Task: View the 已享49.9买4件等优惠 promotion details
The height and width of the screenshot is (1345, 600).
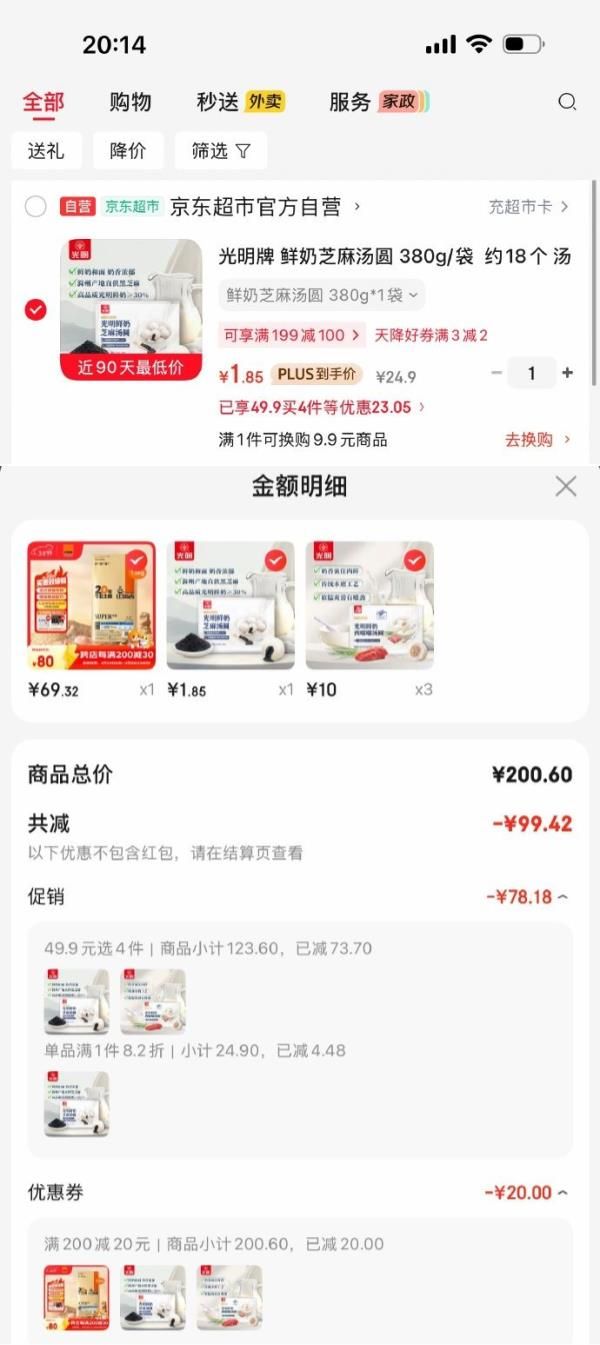Action: tap(322, 407)
